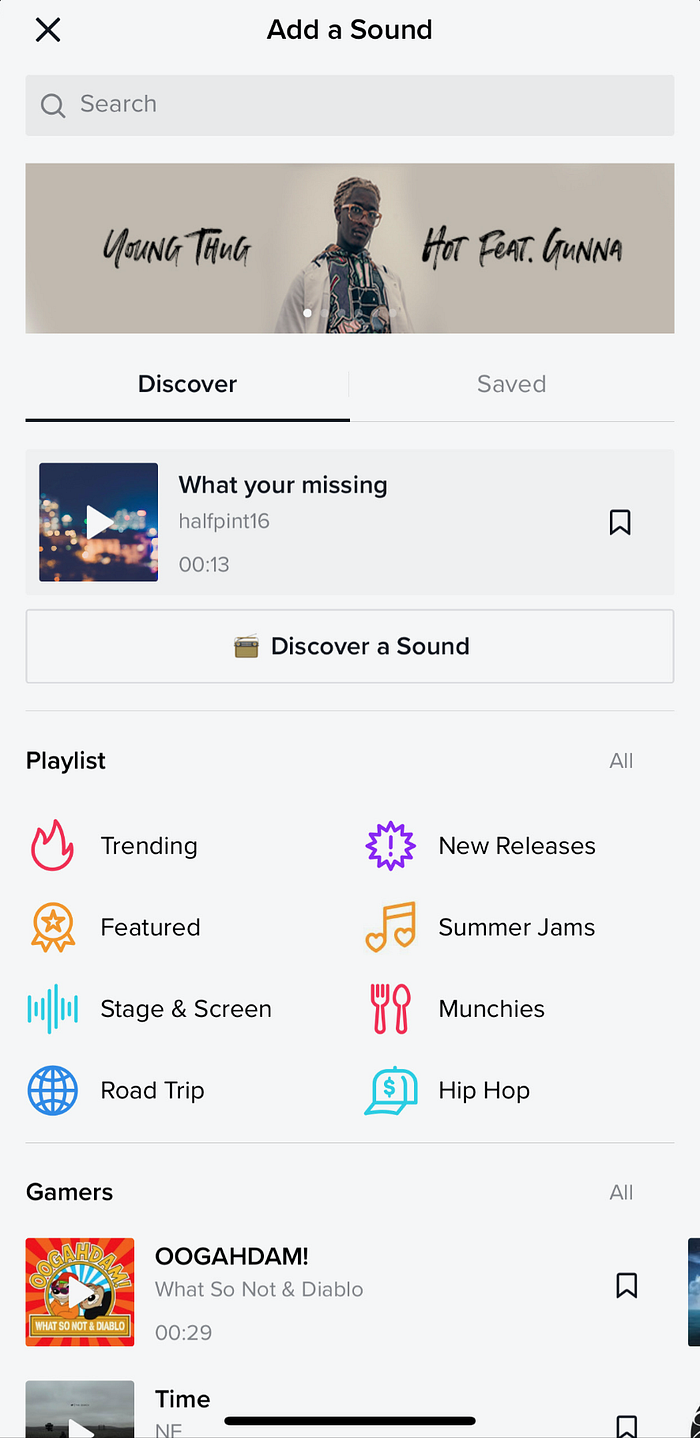700x1438 pixels.
Task: Open the Trending playlist
Action: coord(148,846)
